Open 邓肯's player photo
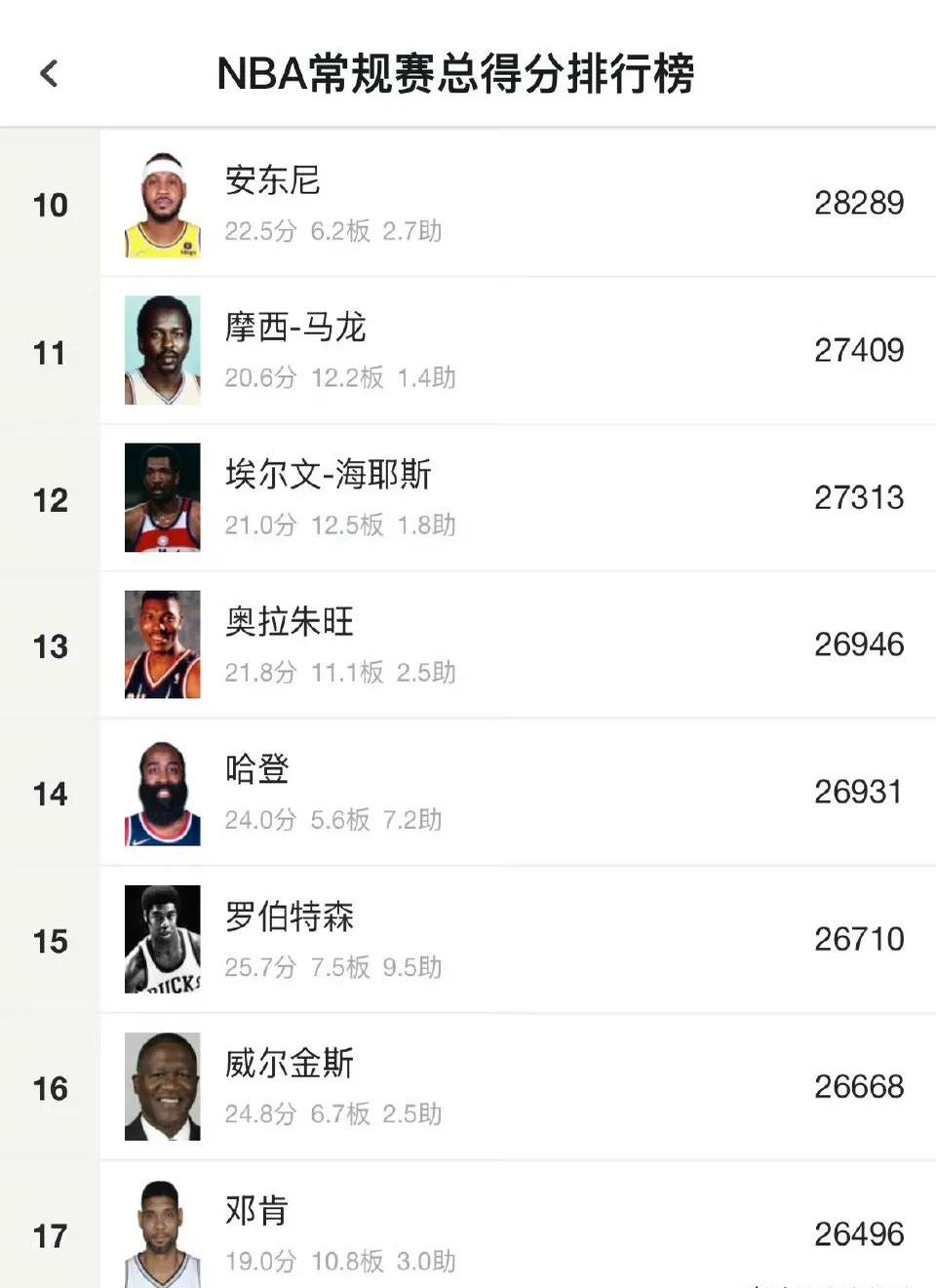Viewport: 936px width, 1288px height. pyautogui.click(x=162, y=1230)
